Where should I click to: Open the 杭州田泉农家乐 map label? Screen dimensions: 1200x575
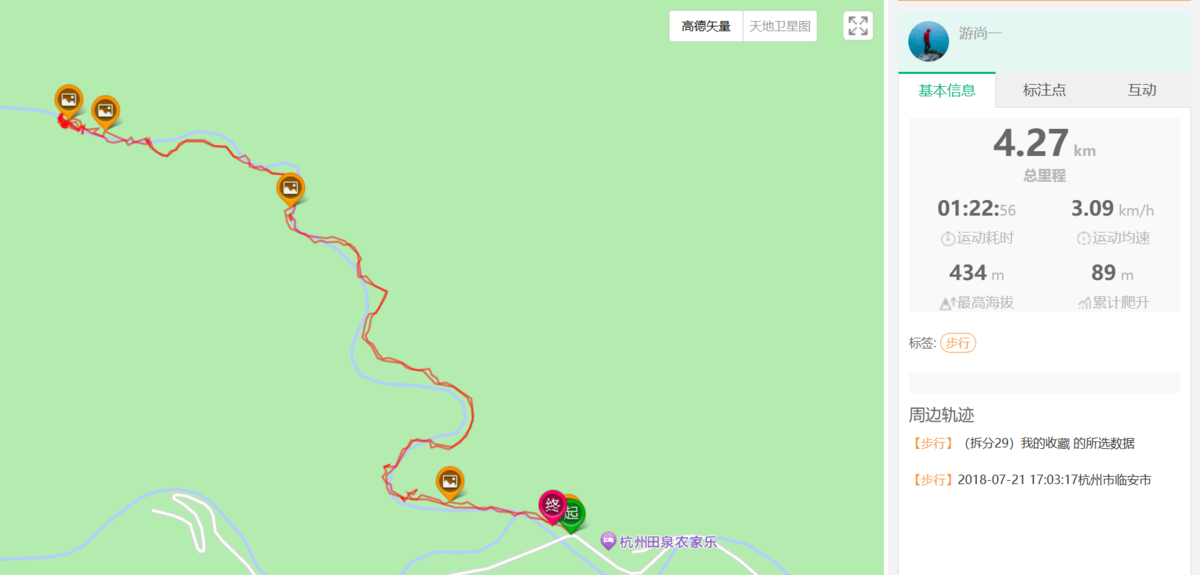[x=667, y=542]
